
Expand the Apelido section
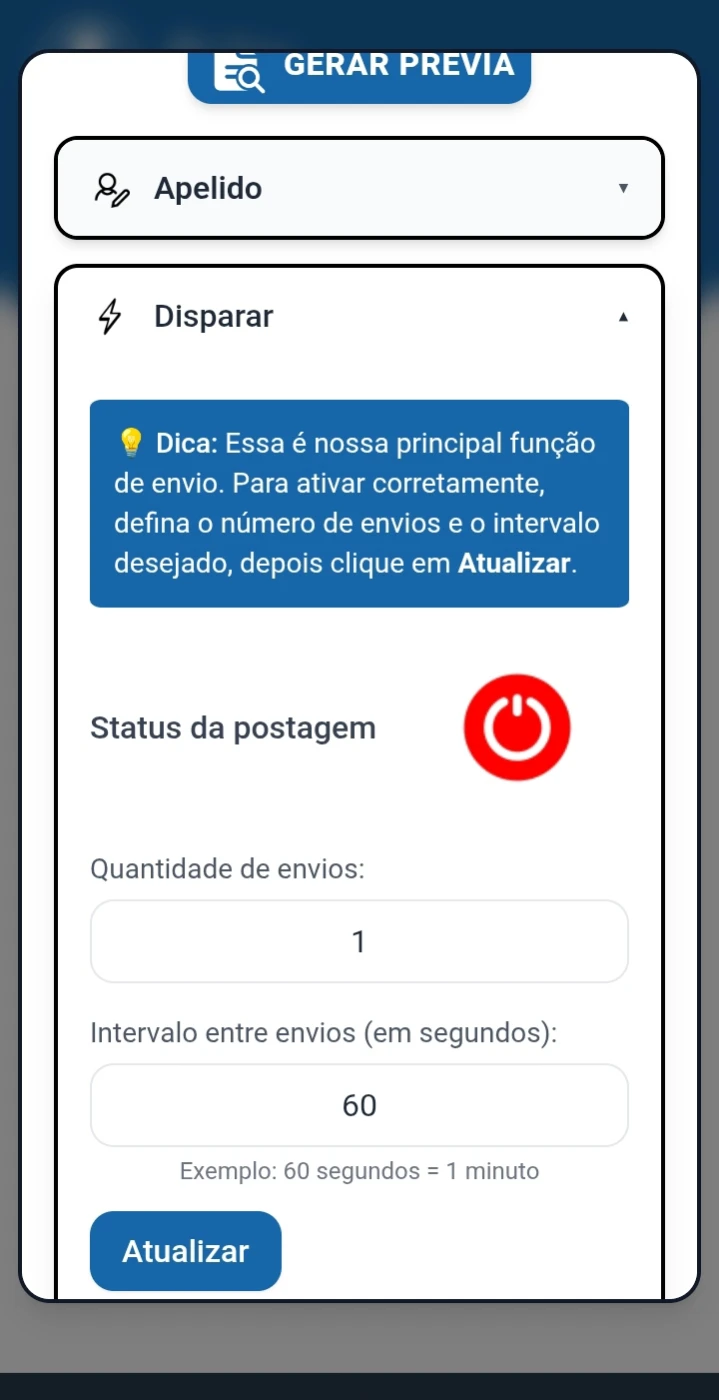(359, 189)
